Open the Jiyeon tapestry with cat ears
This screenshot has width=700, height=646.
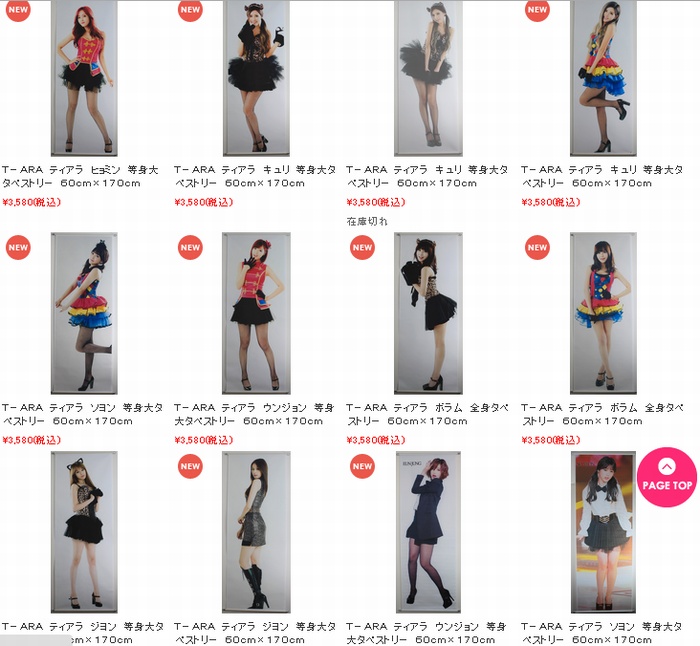click(84, 532)
